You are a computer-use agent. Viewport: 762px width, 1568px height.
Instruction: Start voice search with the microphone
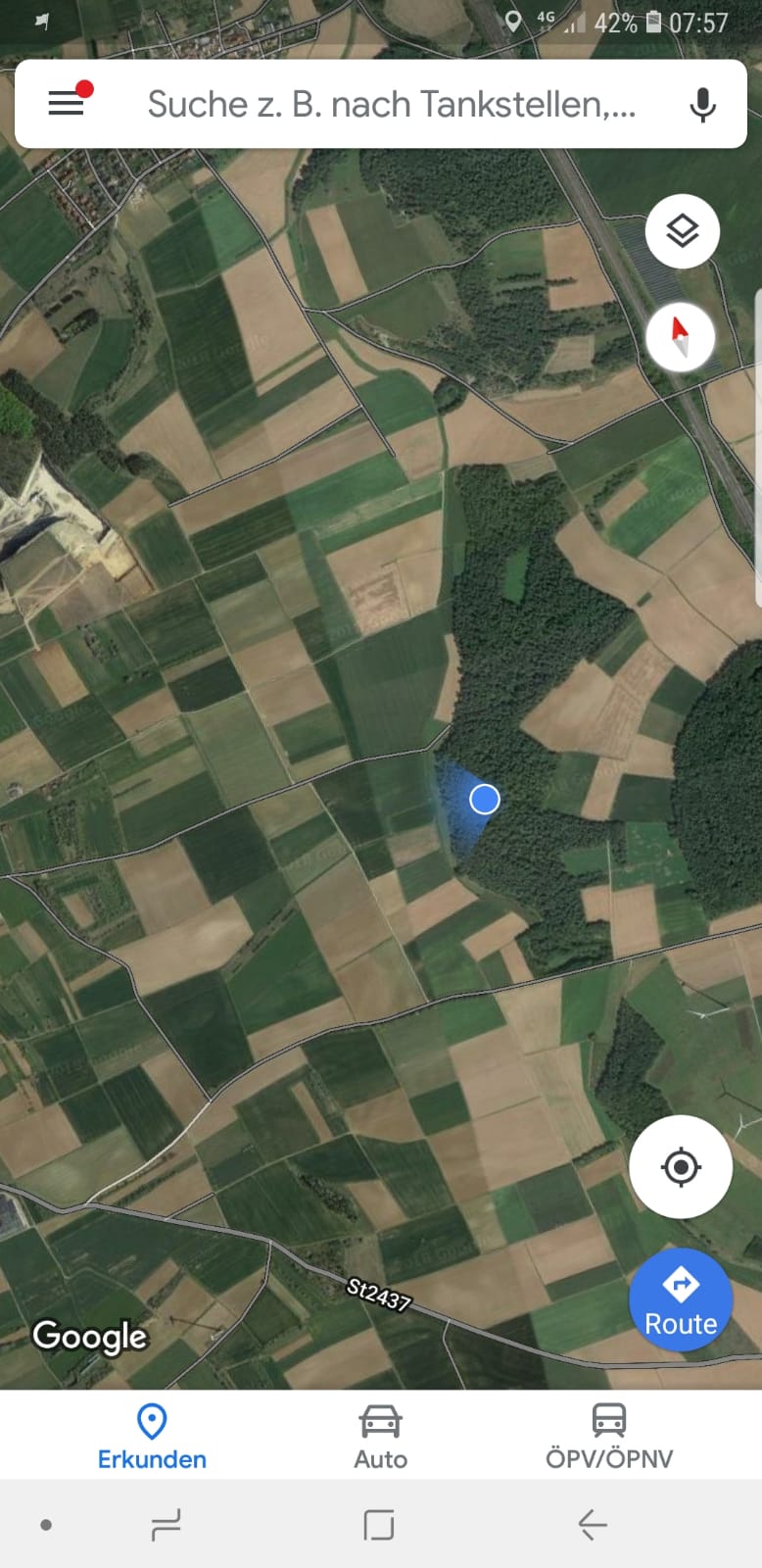tap(702, 104)
